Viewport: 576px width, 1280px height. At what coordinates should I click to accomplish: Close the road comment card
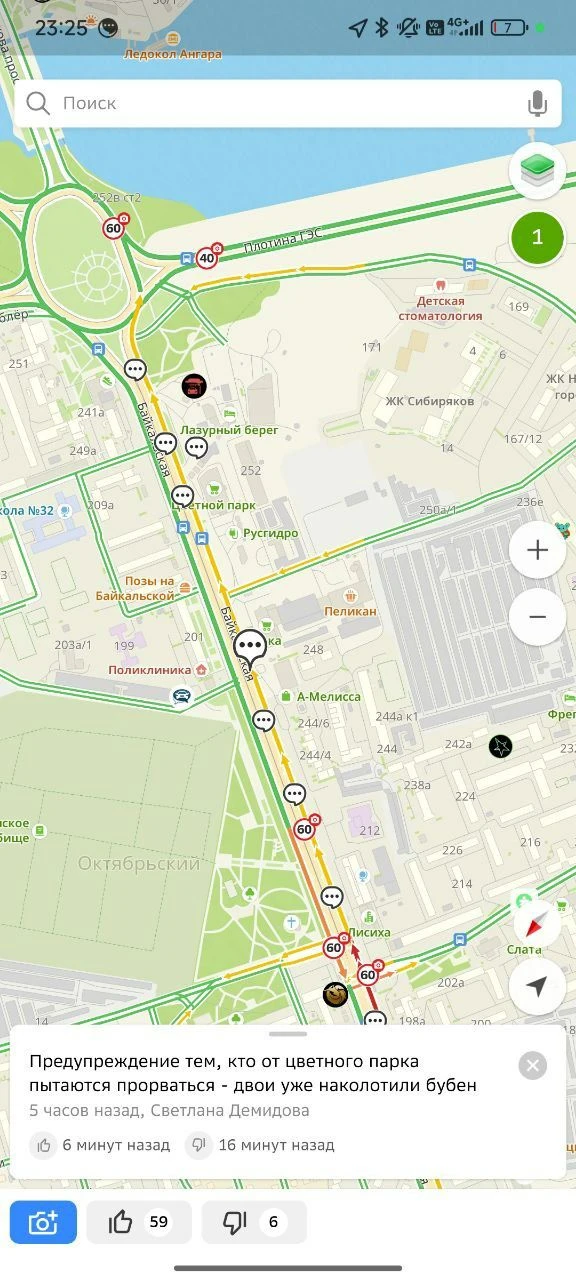click(533, 1065)
